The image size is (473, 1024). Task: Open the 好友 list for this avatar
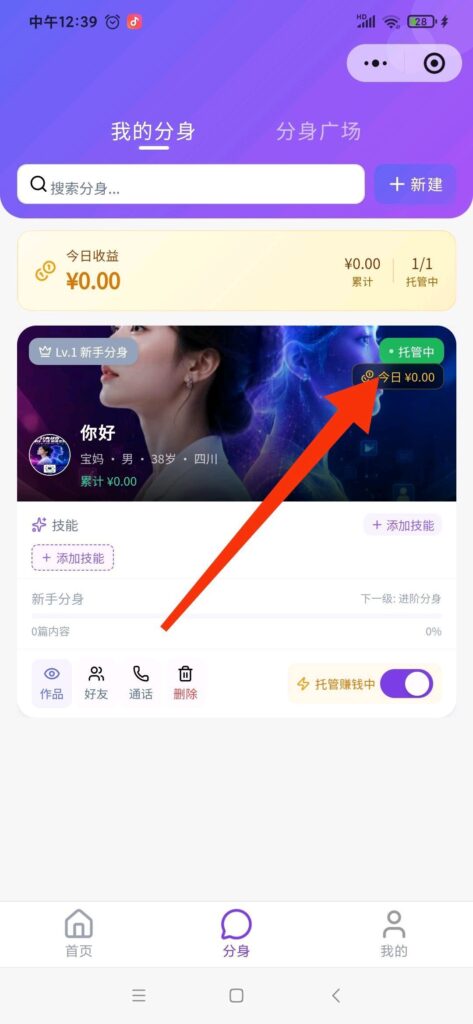tap(96, 683)
